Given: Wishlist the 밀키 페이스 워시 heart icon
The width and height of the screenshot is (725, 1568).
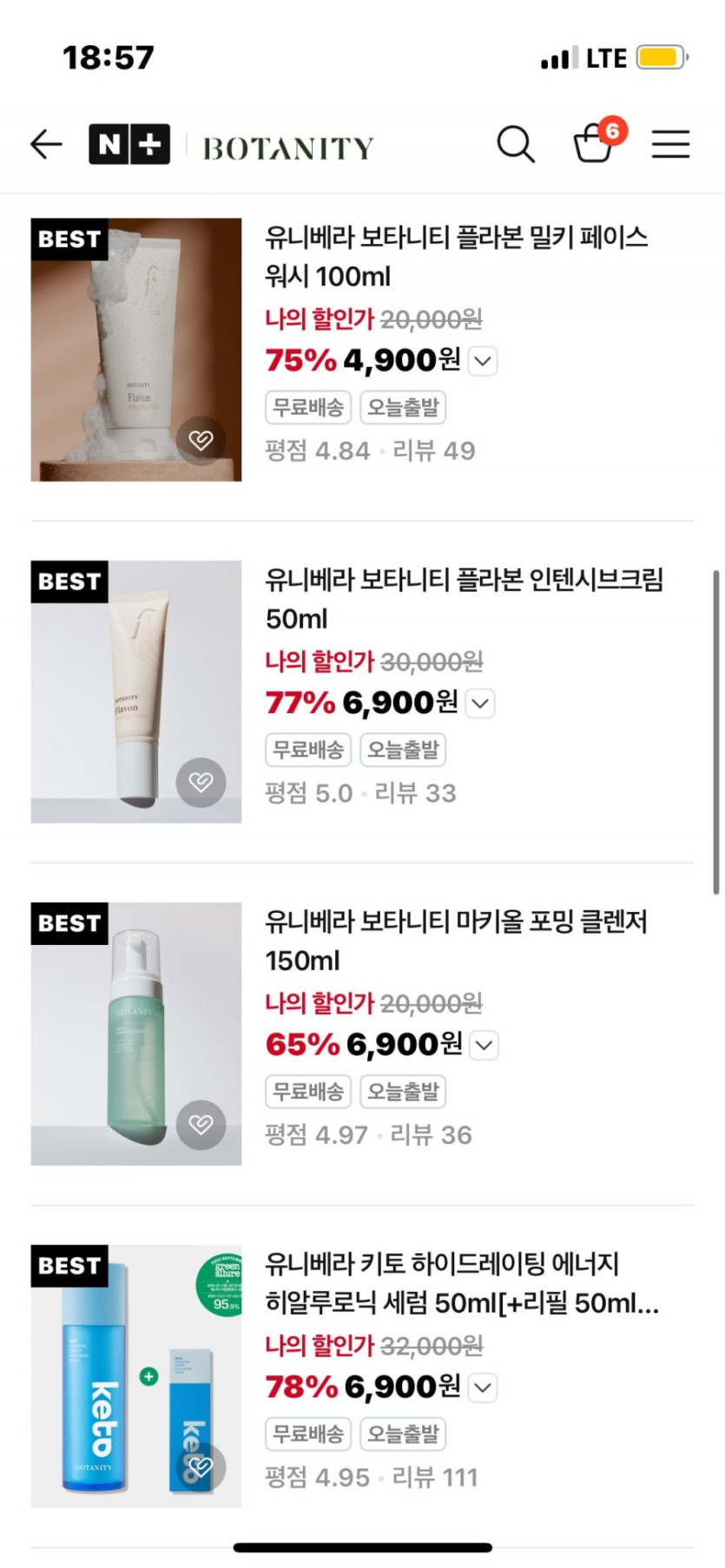Looking at the screenshot, I should (x=201, y=440).
